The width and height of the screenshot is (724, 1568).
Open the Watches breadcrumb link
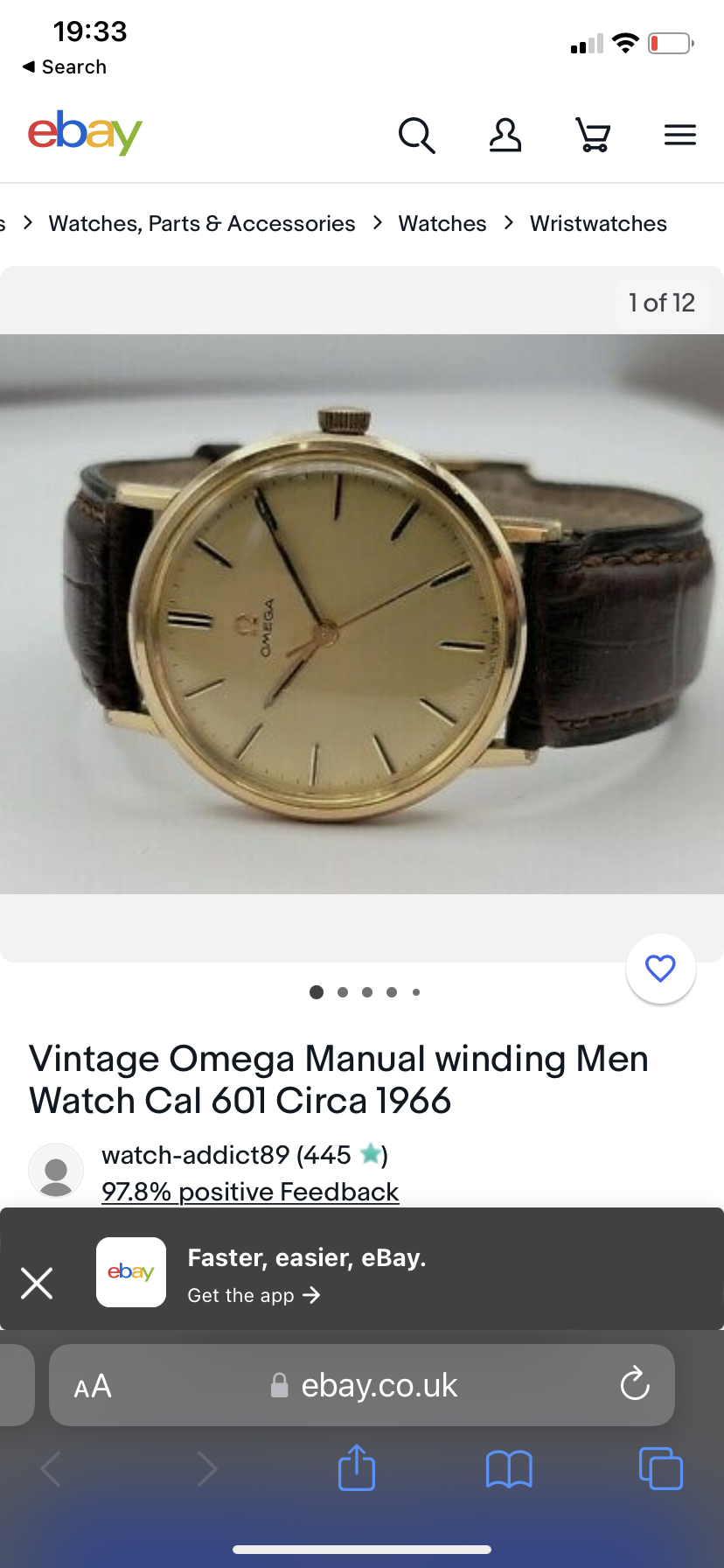coord(442,224)
